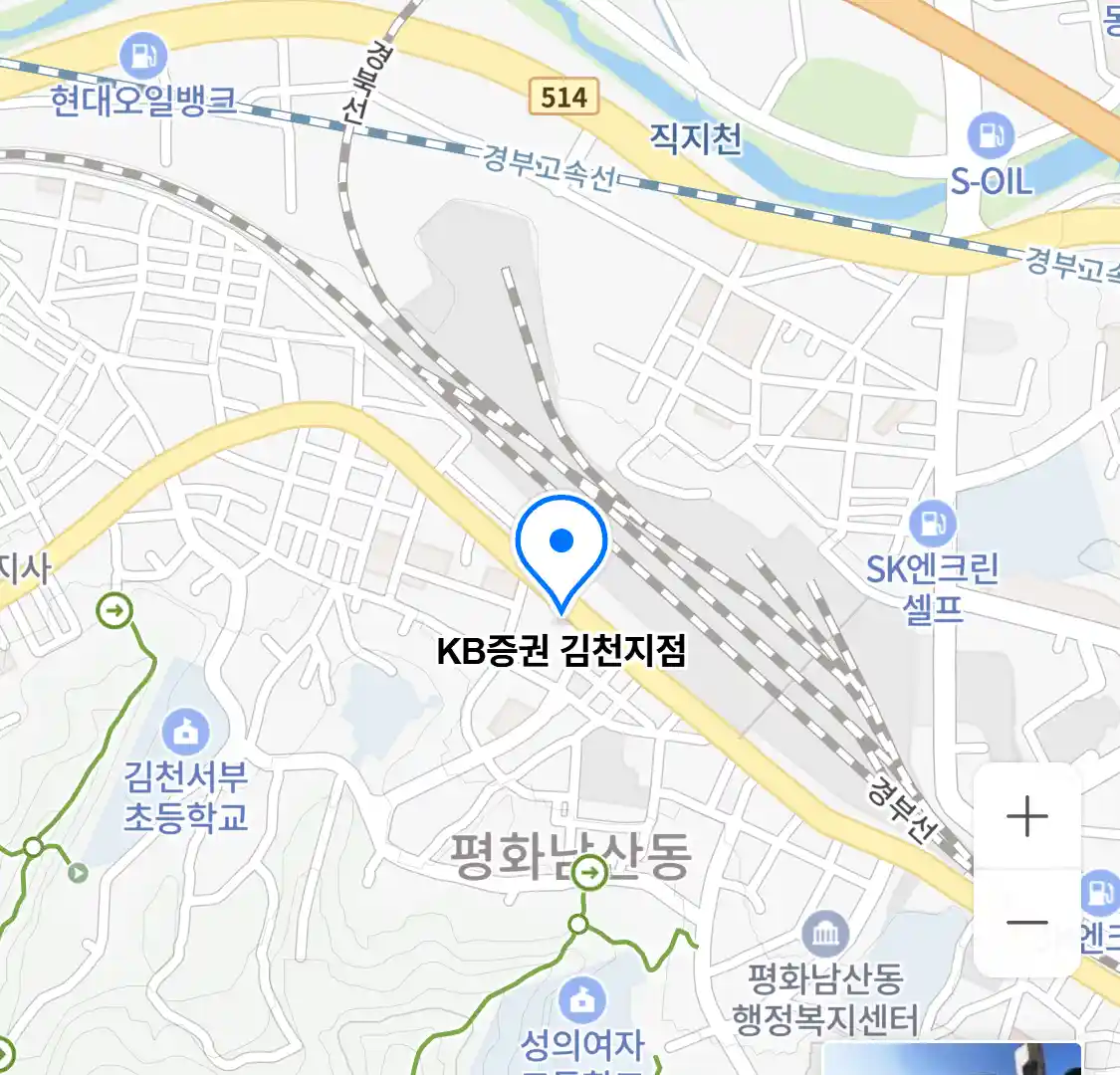1120x1075 pixels.
Task: Open the 김천서부초등학교 school marker
Action: click(185, 734)
